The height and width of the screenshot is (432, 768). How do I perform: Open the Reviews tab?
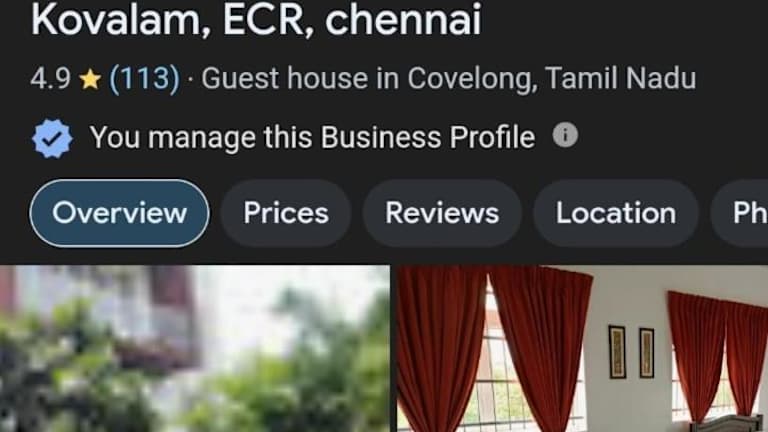[x=442, y=213]
